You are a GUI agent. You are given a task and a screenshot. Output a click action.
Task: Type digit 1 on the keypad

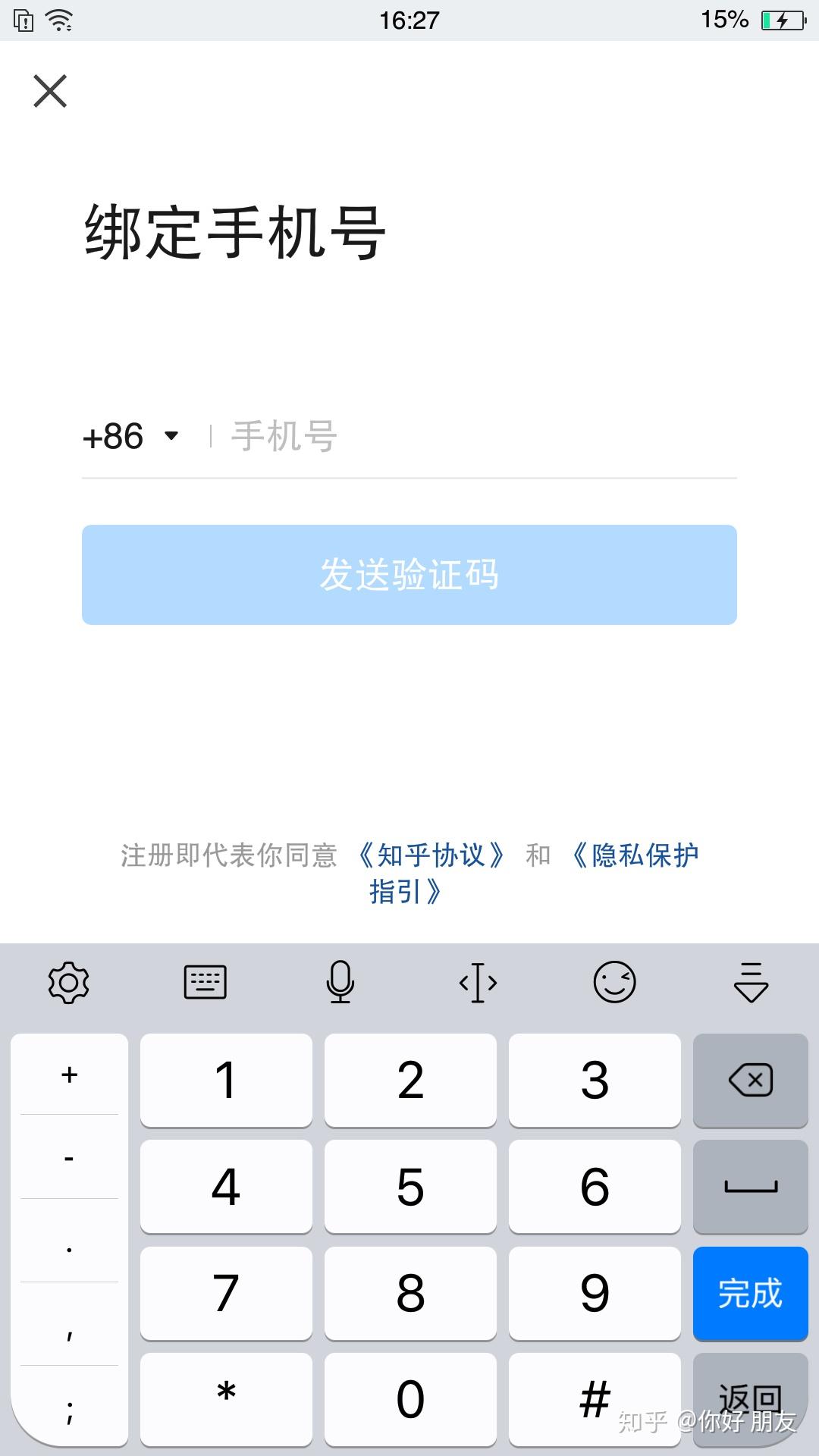pos(226,1080)
